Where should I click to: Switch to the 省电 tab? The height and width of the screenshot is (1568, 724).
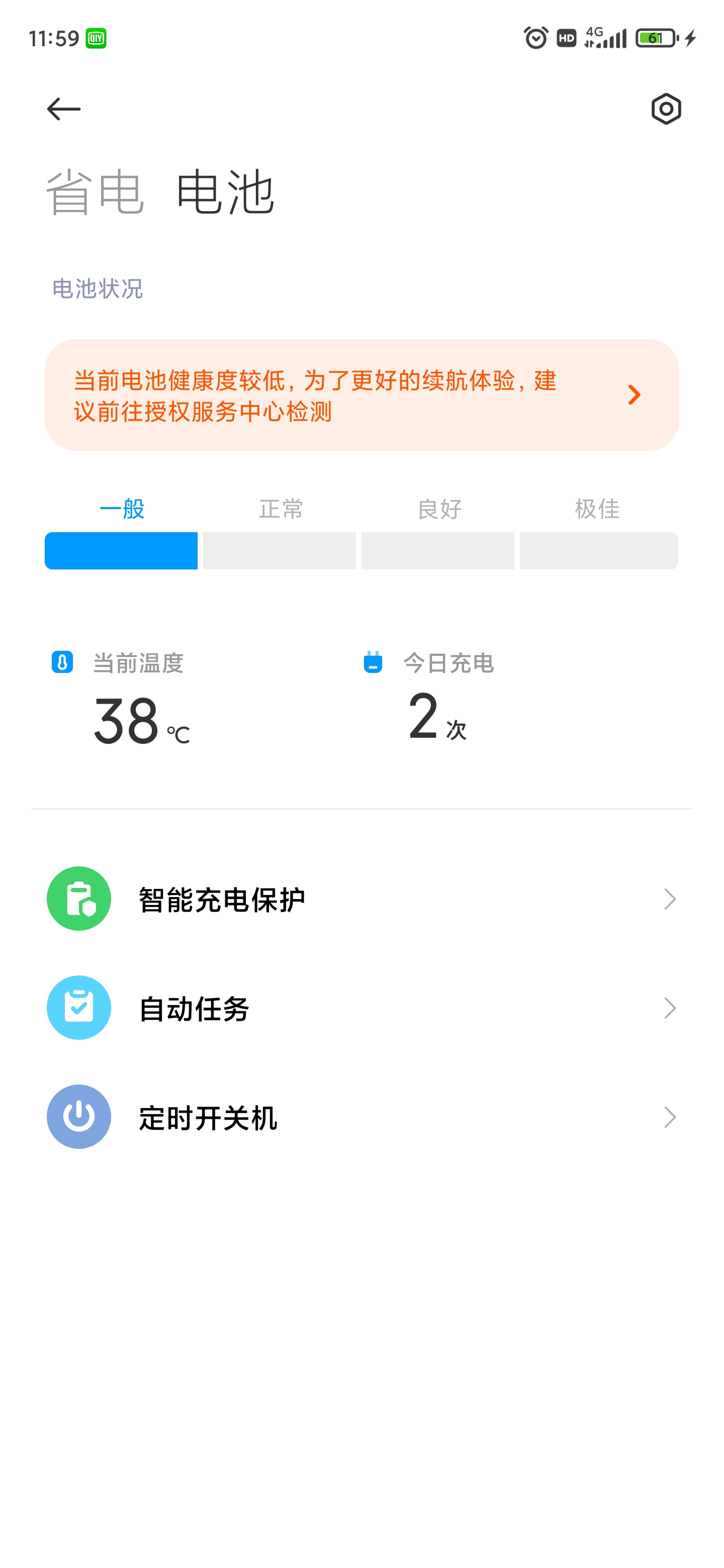[x=95, y=192]
